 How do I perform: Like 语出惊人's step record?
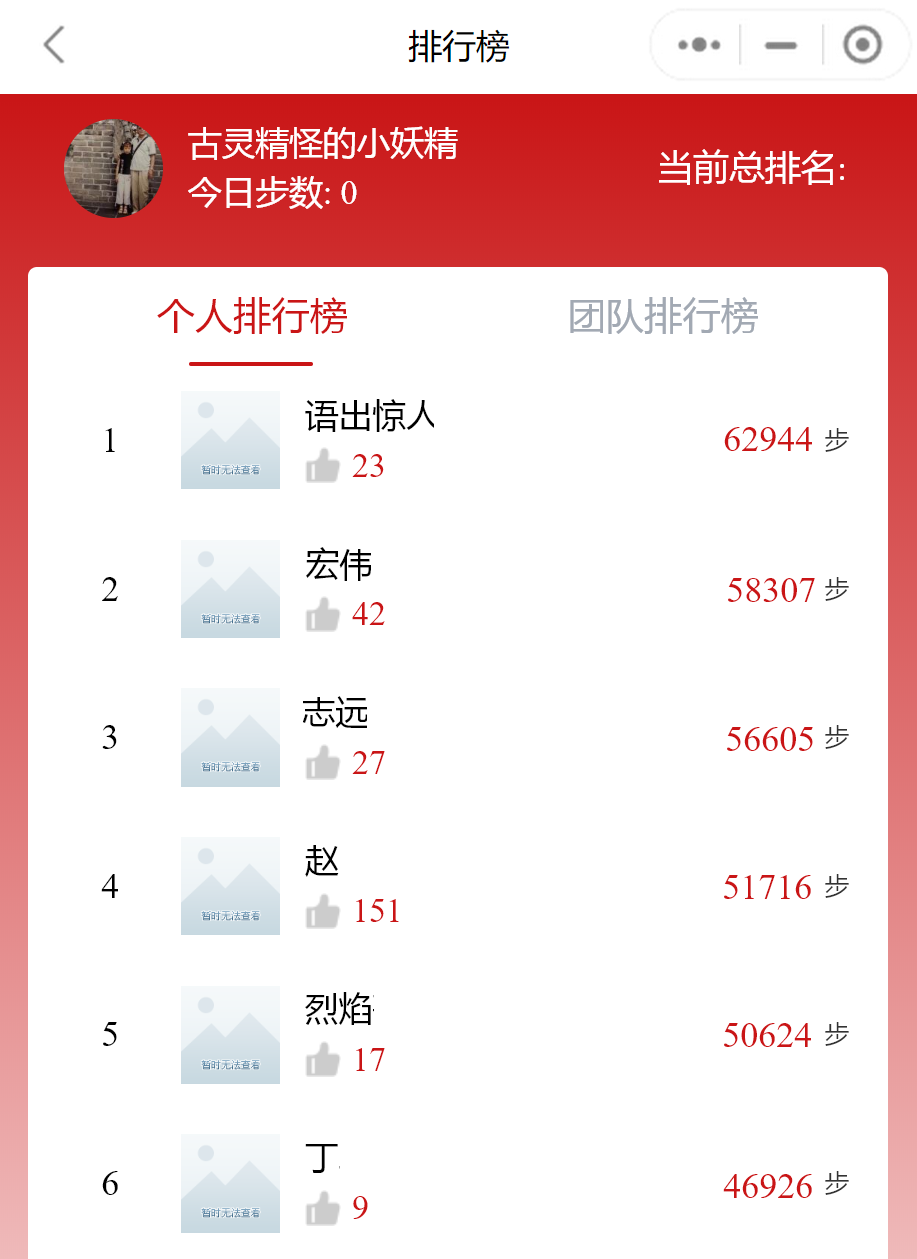click(323, 466)
